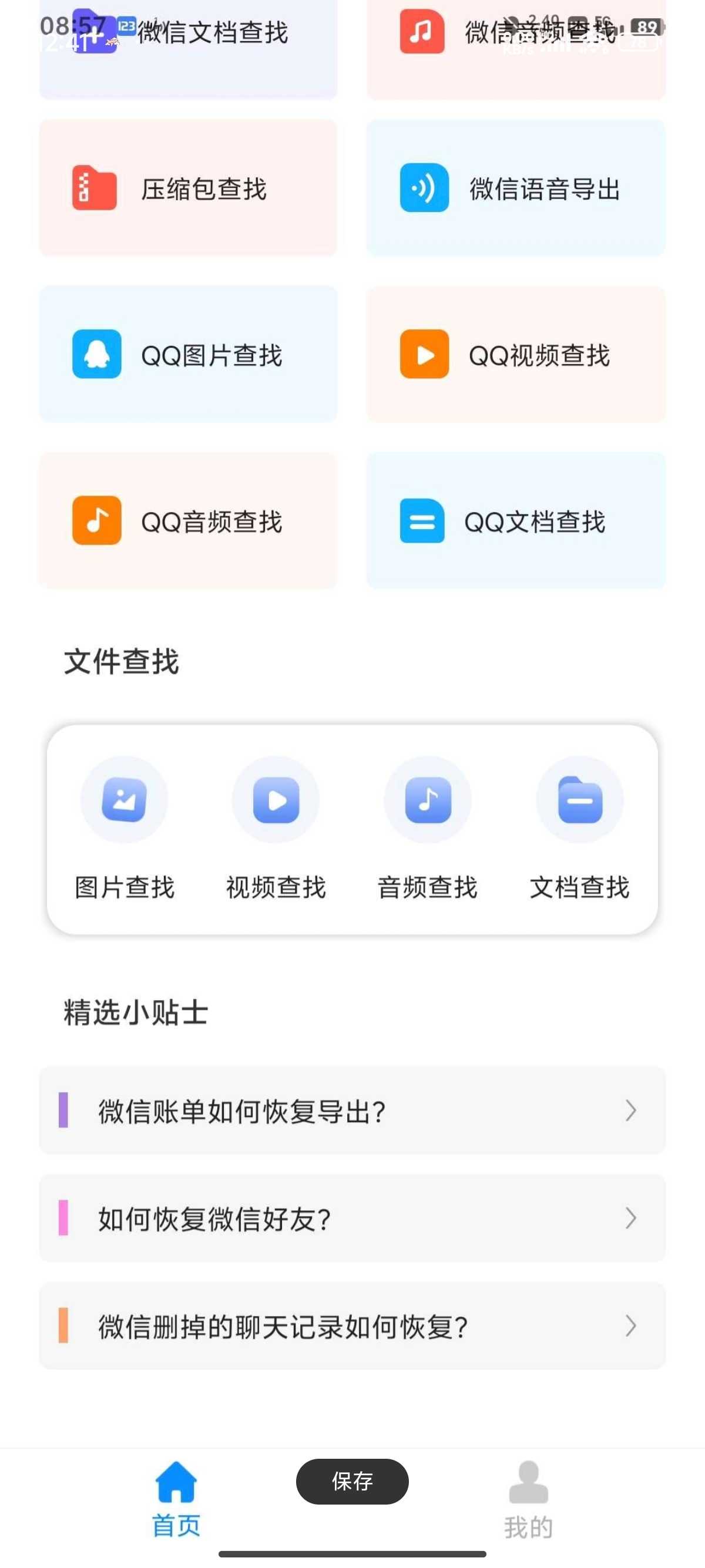
Task: Tap the 保存 button
Action: (352, 1482)
